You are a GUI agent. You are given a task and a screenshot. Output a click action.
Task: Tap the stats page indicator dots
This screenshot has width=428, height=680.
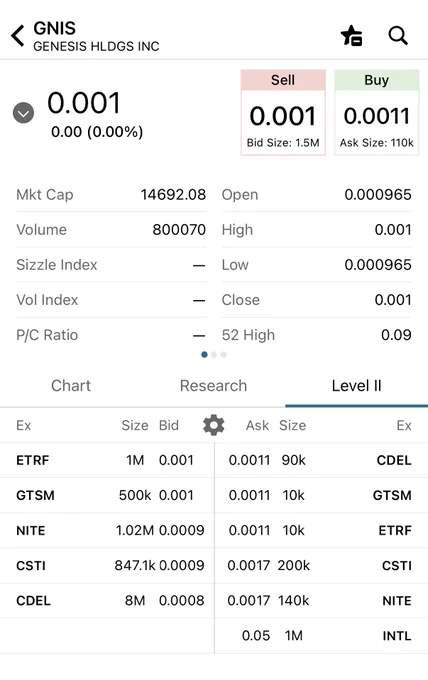pos(214,355)
